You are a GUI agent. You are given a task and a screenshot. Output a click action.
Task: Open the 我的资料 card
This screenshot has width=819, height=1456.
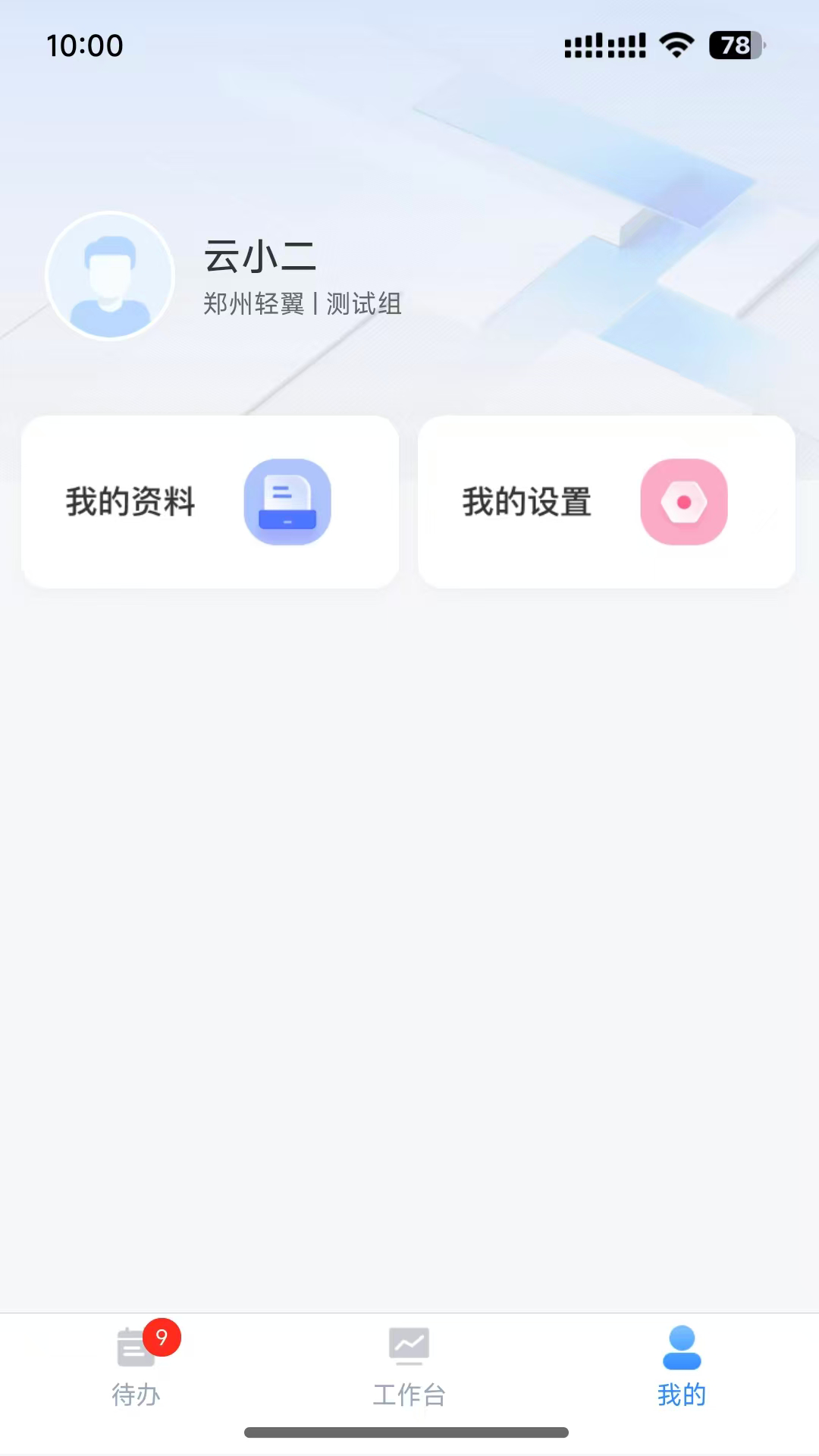click(209, 502)
